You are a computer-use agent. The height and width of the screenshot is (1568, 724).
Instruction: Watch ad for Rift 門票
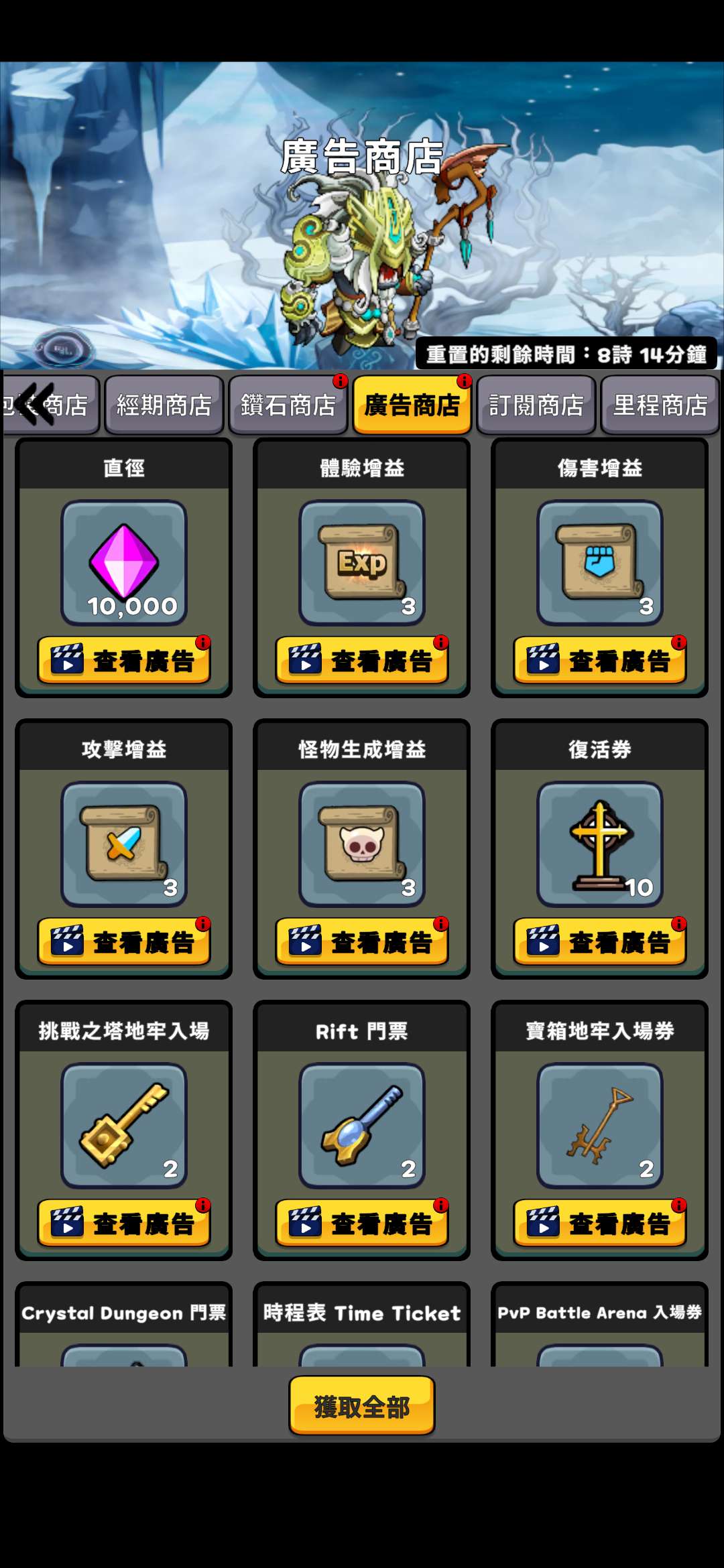(x=362, y=1224)
